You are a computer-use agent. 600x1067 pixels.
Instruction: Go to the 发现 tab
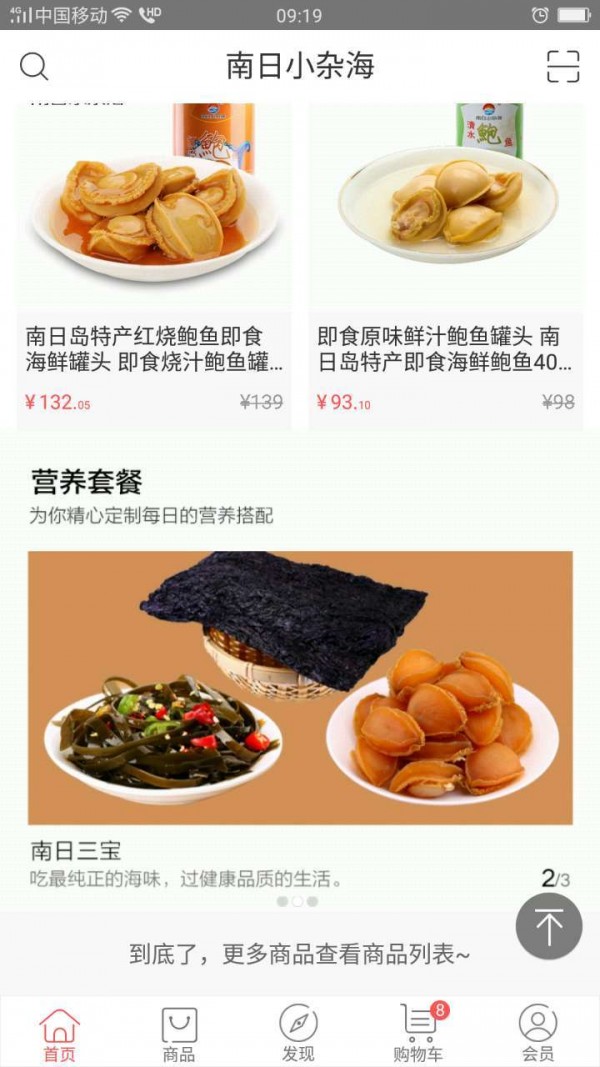pyautogui.click(x=298, y=1033)
